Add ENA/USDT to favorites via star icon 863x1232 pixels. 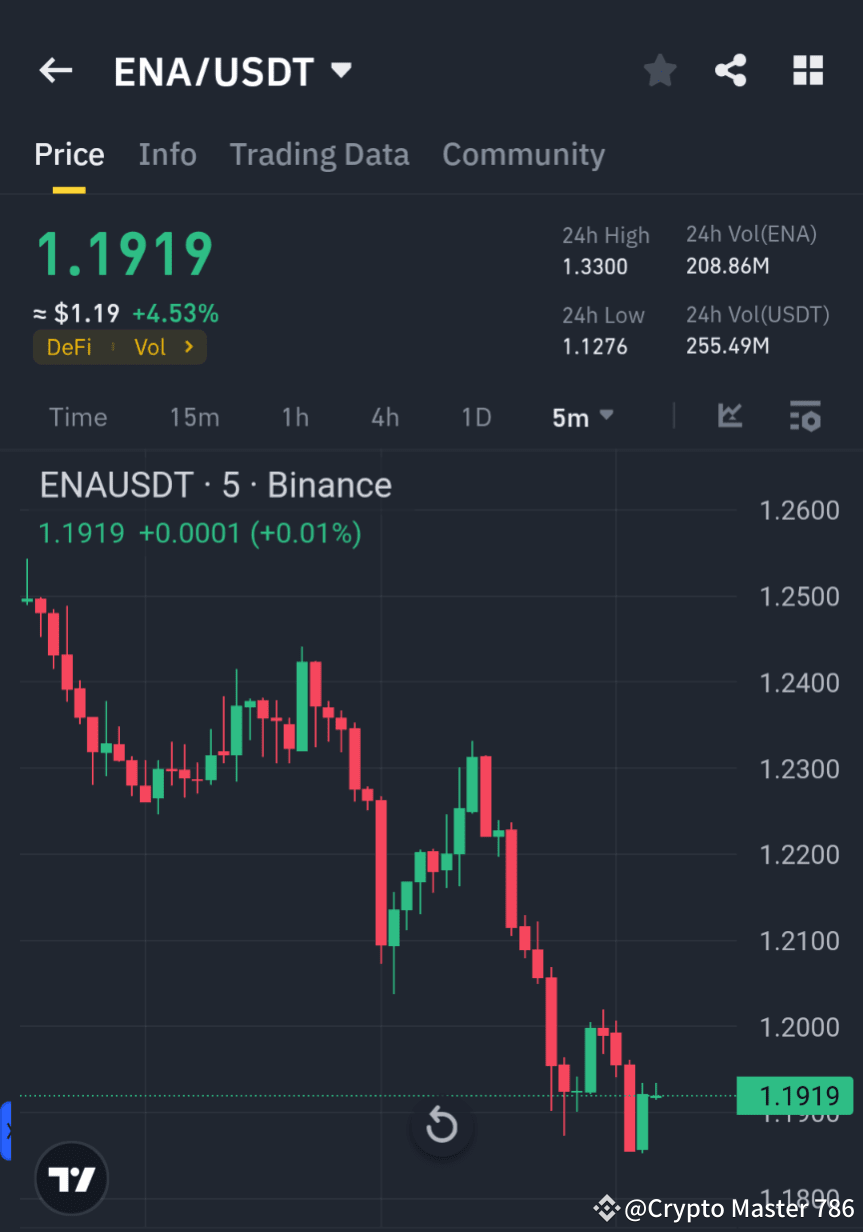point(659,70)
